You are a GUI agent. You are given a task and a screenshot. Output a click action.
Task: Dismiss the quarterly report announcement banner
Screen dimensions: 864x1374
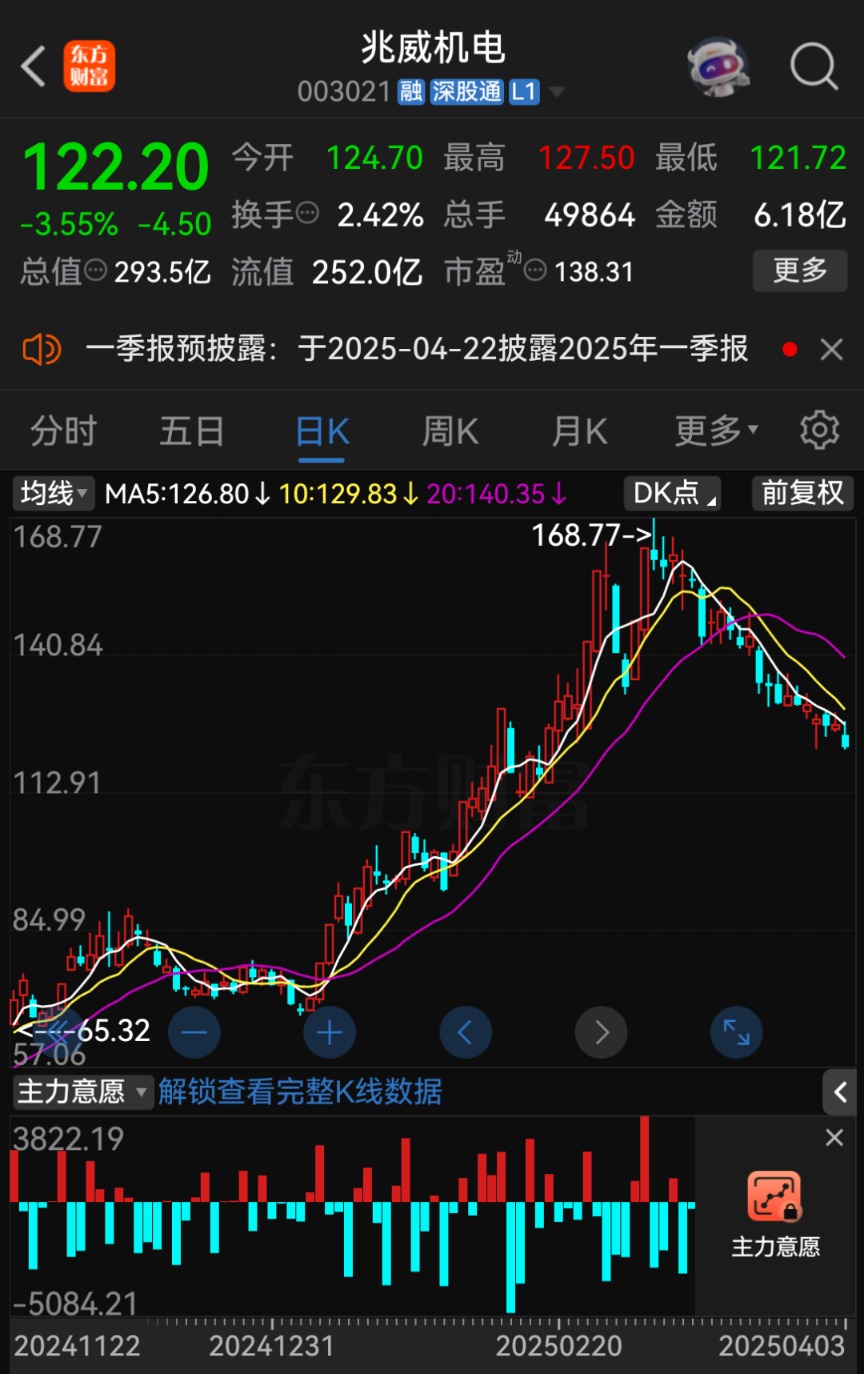832,348
